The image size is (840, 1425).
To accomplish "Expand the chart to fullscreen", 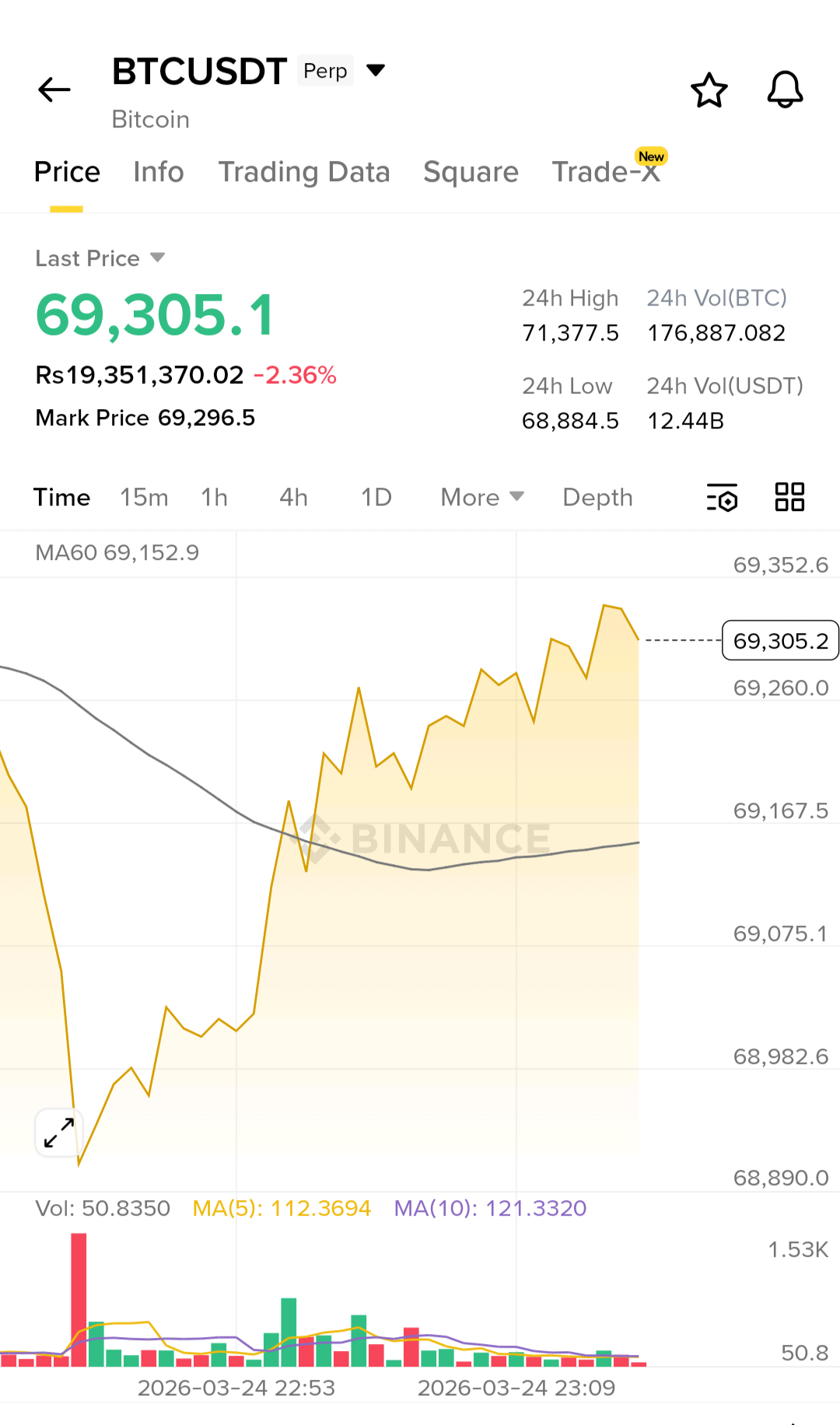I will [59, 1133].
